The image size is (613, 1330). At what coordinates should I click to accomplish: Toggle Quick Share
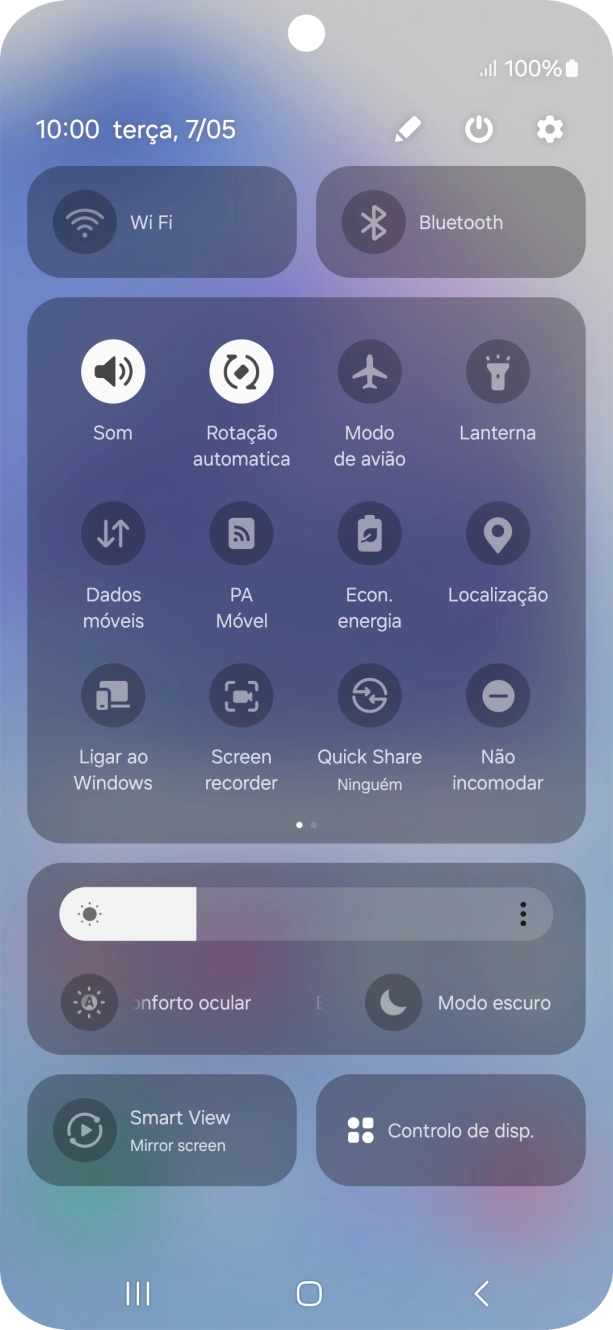(370, 696)
